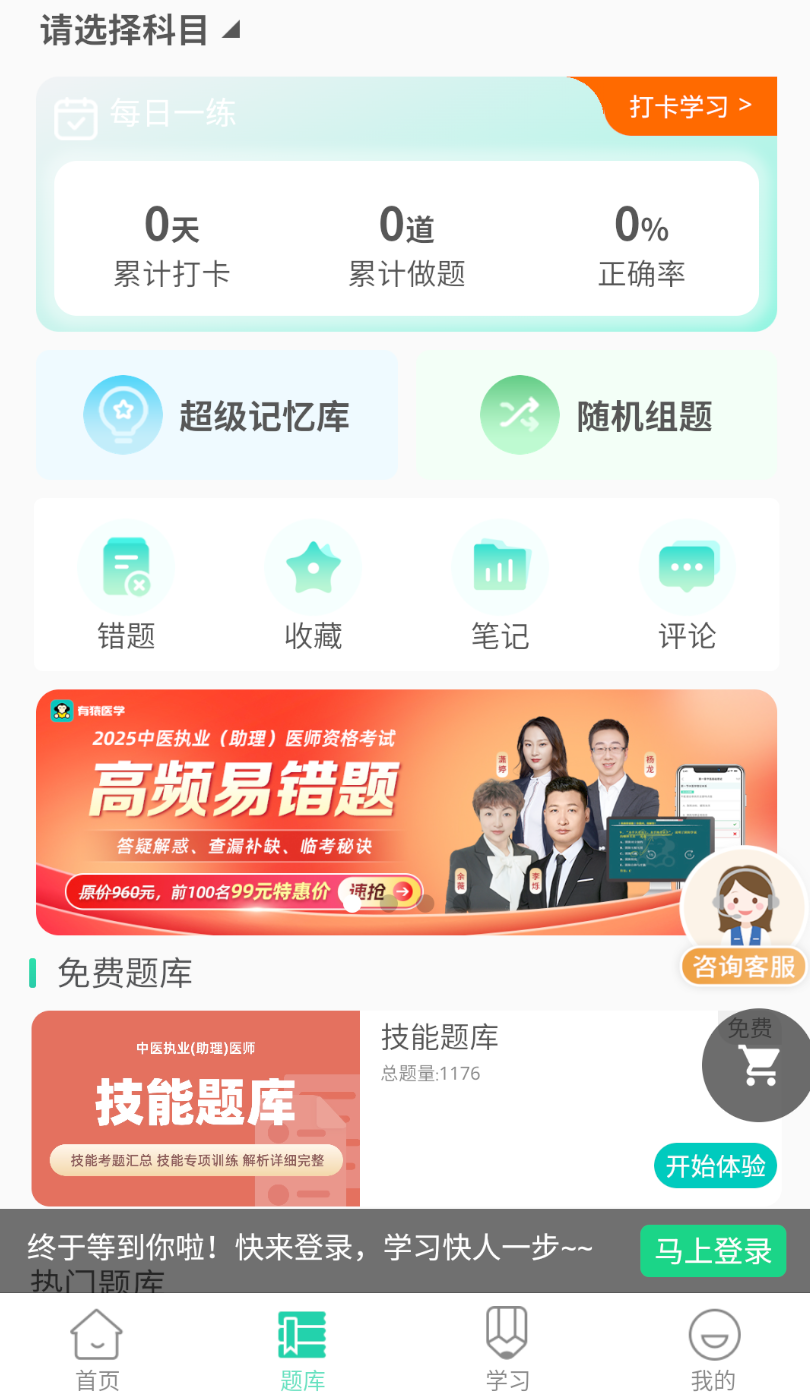Switch to the 我的 tab
810x1397 pixels.
(x=713, y=1348)
